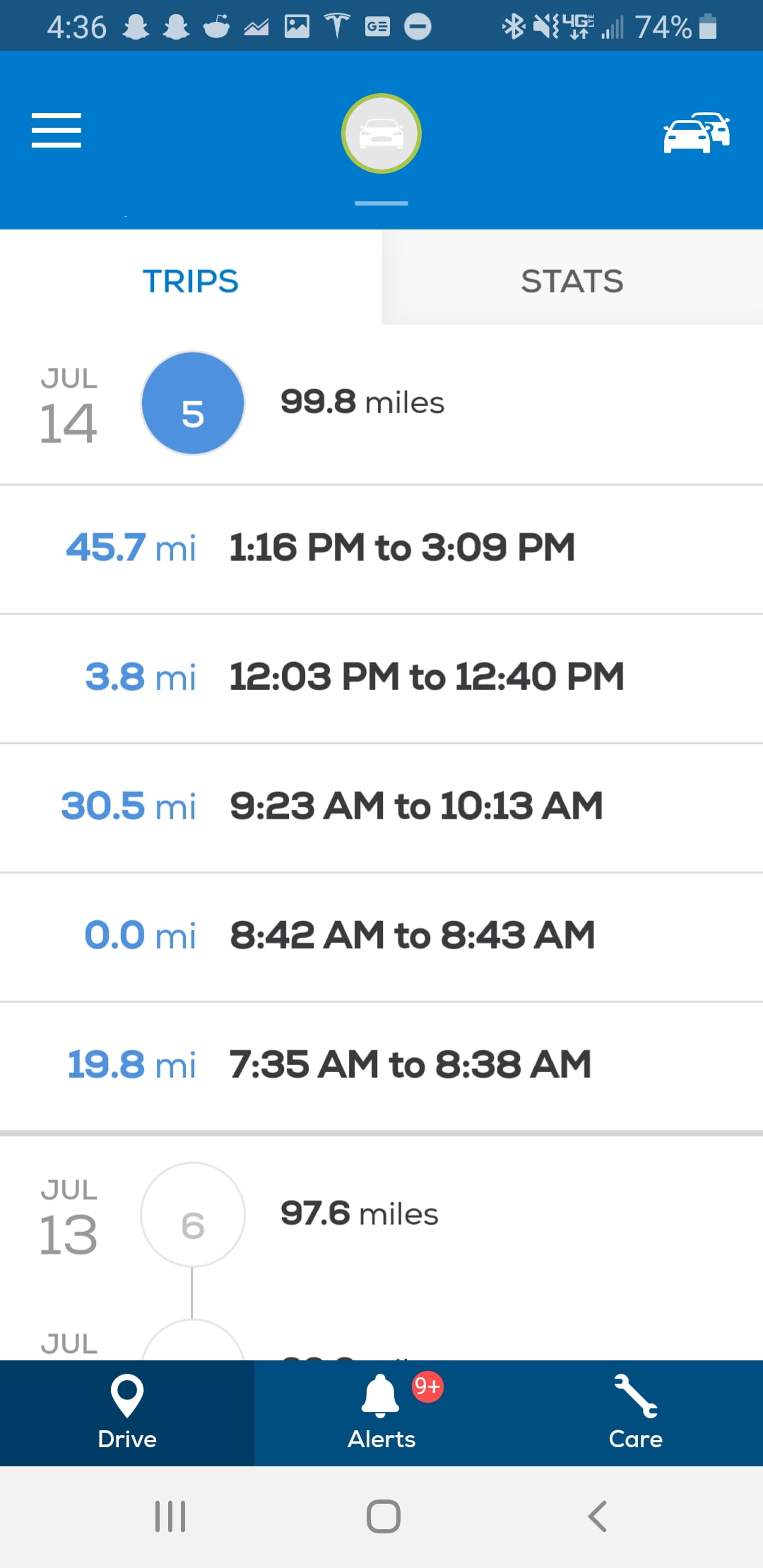Tap the vehicle avatar icon
This screenshot has height=1568, width=763.
pos(381,133)
